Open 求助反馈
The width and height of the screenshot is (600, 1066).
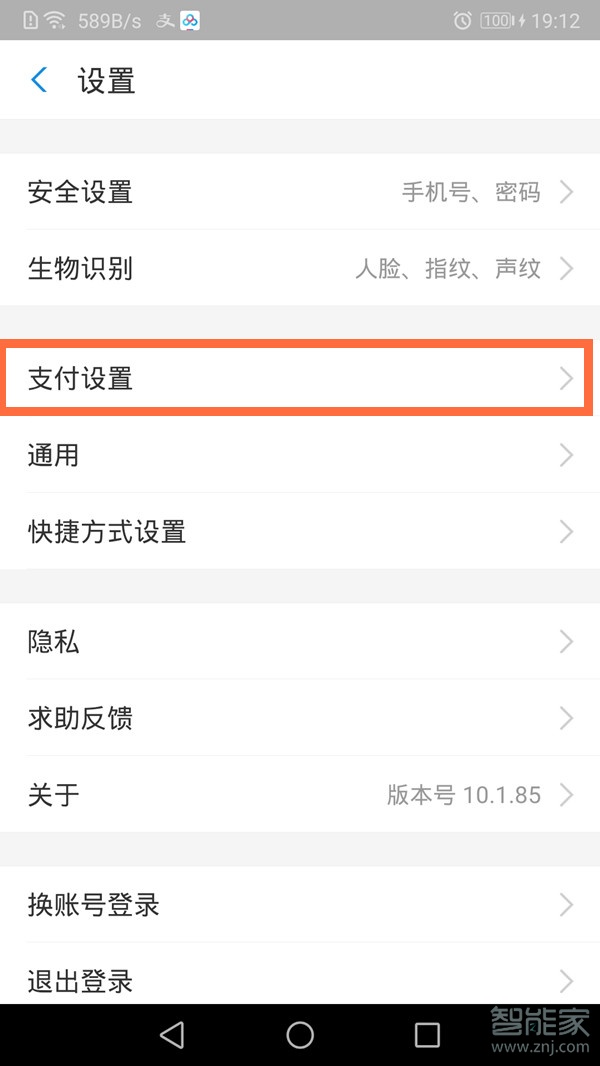tap(300, 718)
